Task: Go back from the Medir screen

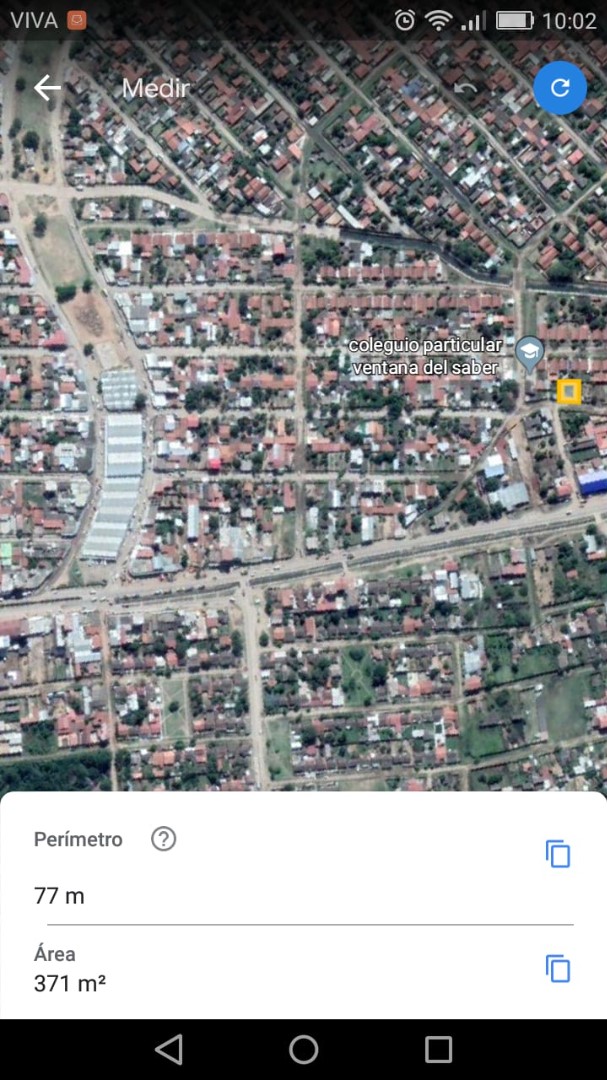Action: 47,88
